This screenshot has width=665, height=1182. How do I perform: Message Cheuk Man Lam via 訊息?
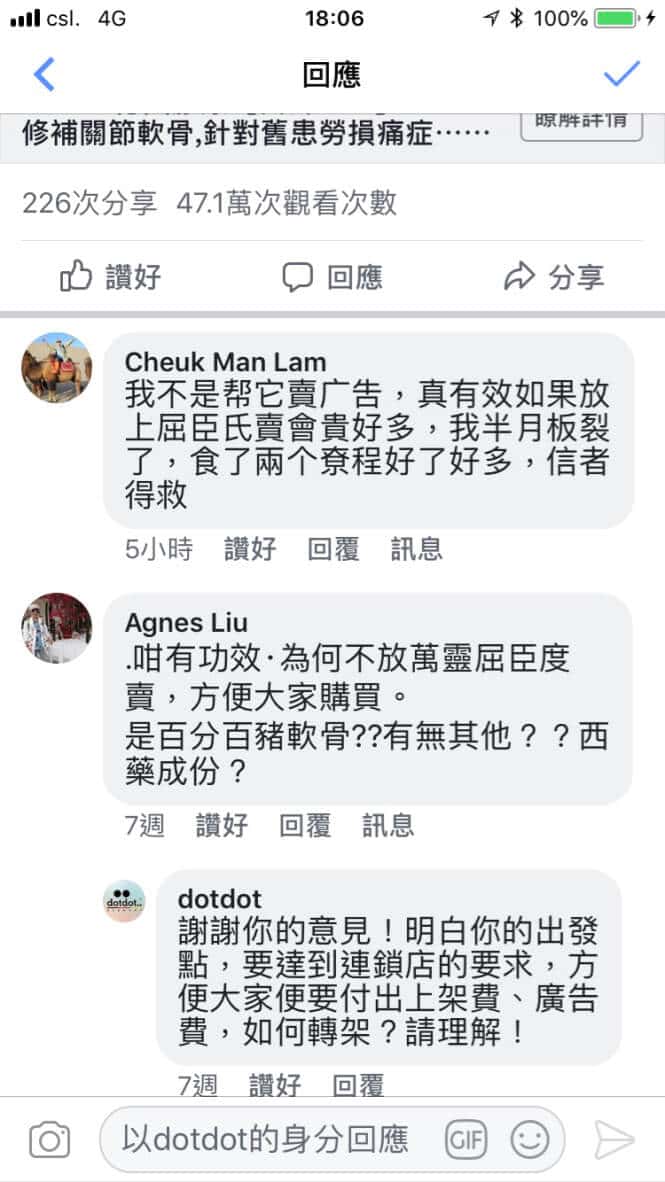(416, 548)
